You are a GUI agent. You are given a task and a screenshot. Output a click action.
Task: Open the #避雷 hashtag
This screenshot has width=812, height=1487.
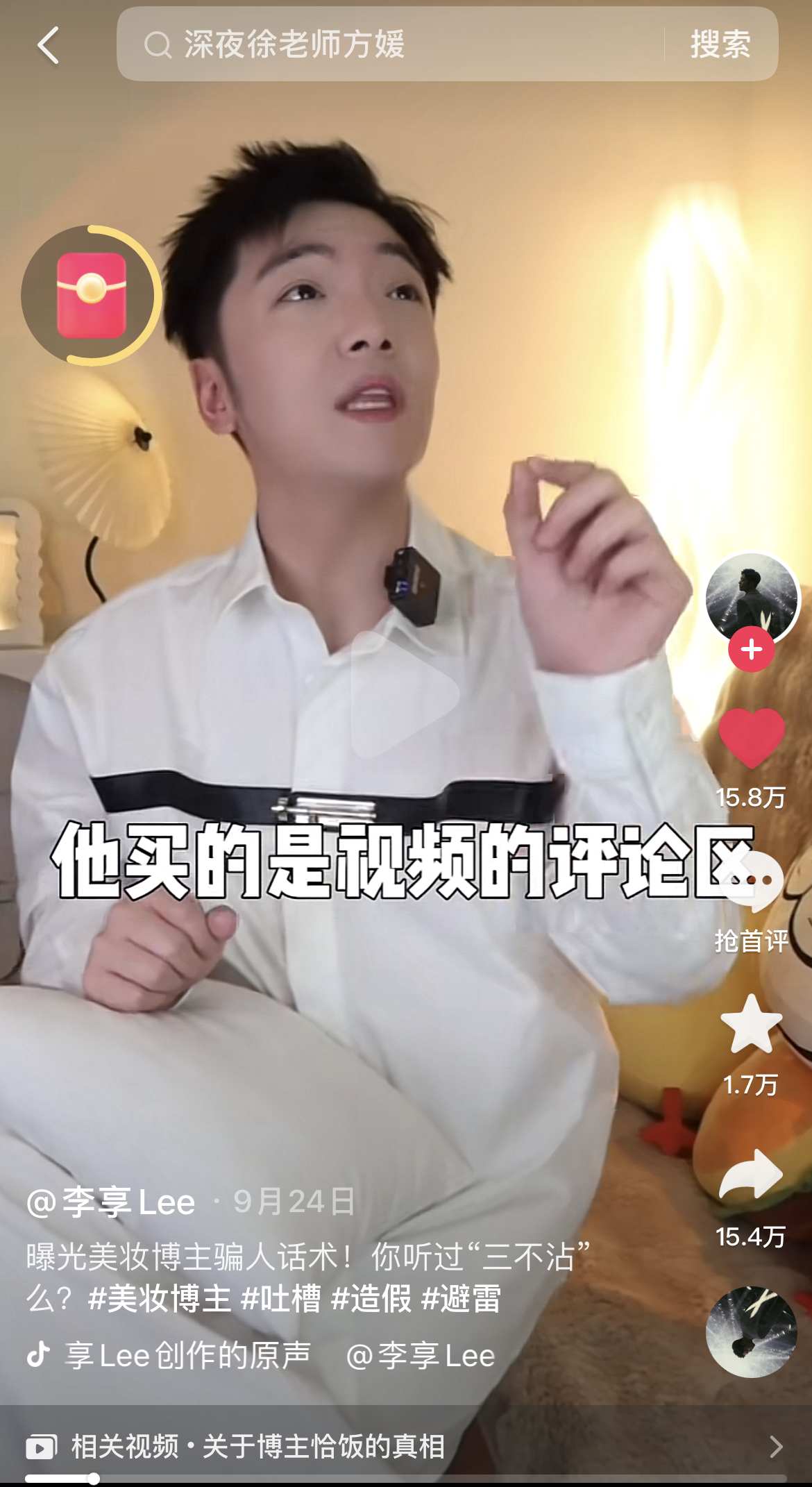click(x=461, y=1298)
